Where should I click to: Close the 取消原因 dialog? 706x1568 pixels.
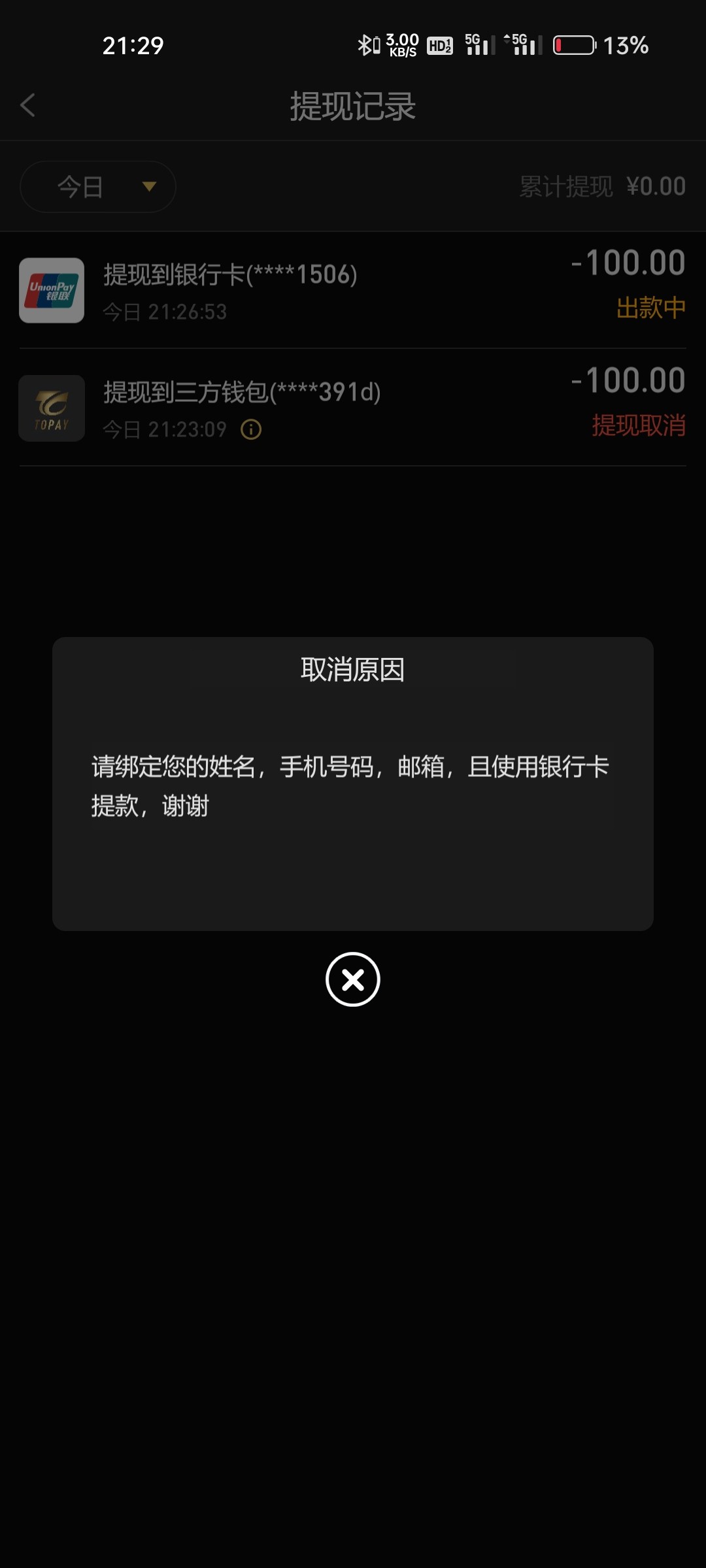pyautogui.click(x=353, y=979)
